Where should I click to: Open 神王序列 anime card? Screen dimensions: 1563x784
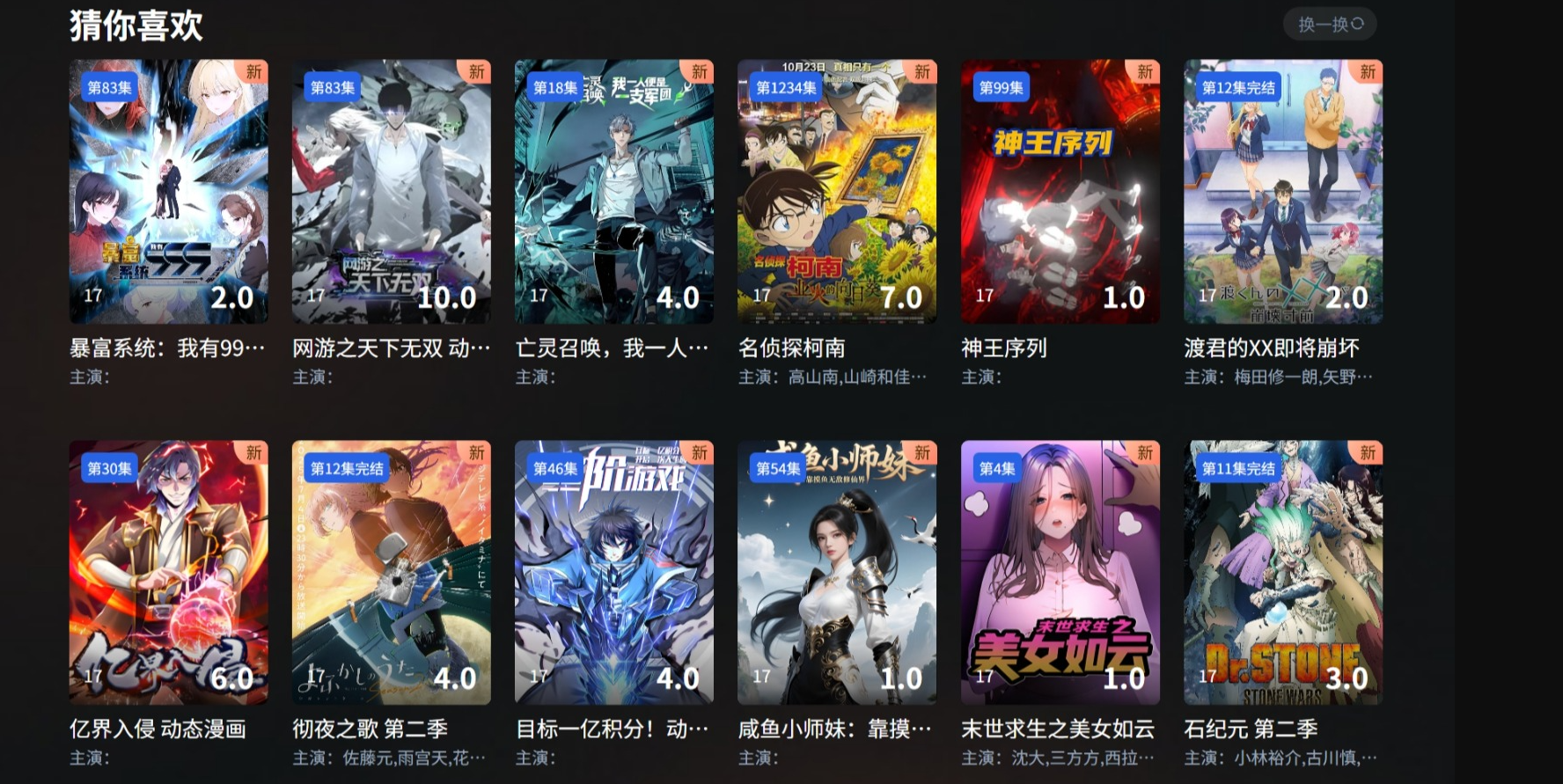click(x=1060, y=192)
